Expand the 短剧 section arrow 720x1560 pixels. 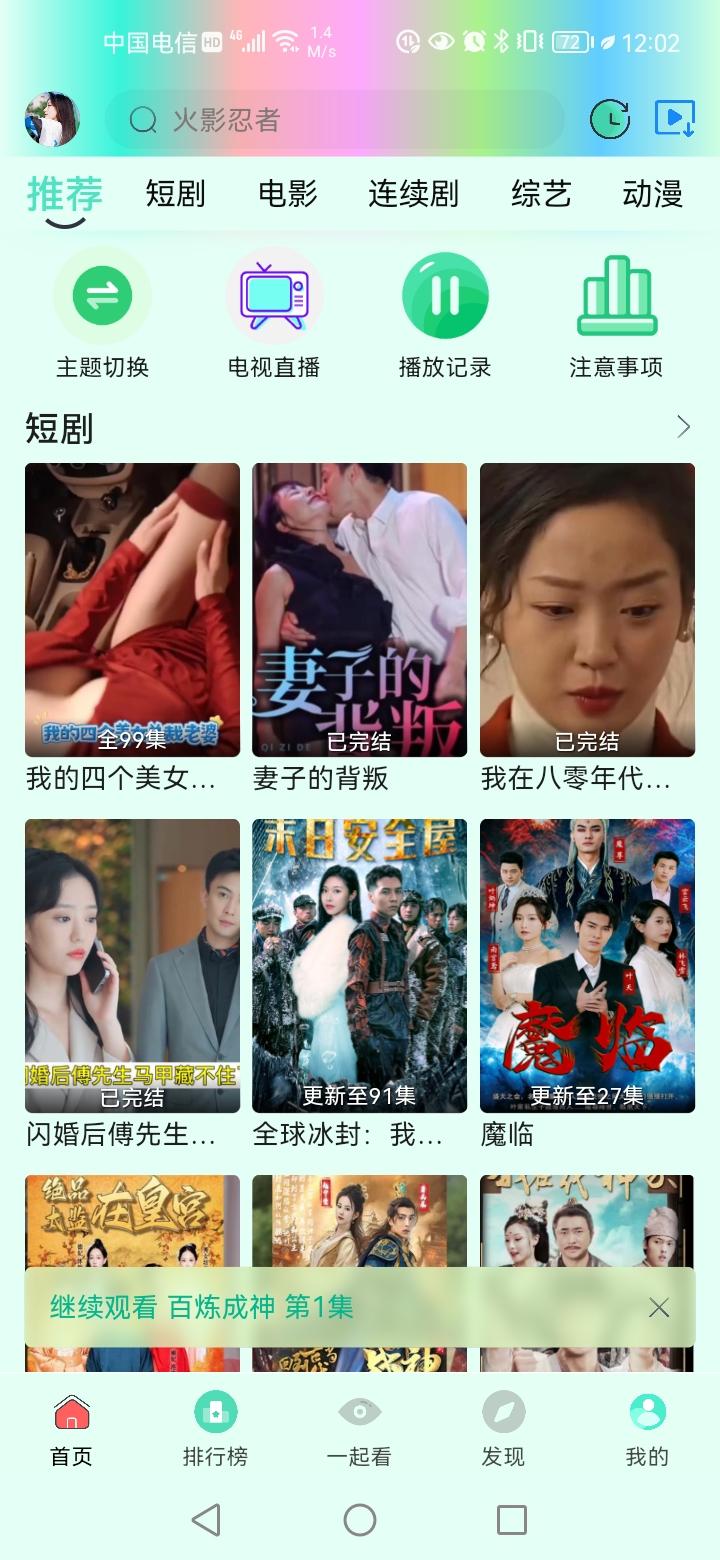click(683, 427)
